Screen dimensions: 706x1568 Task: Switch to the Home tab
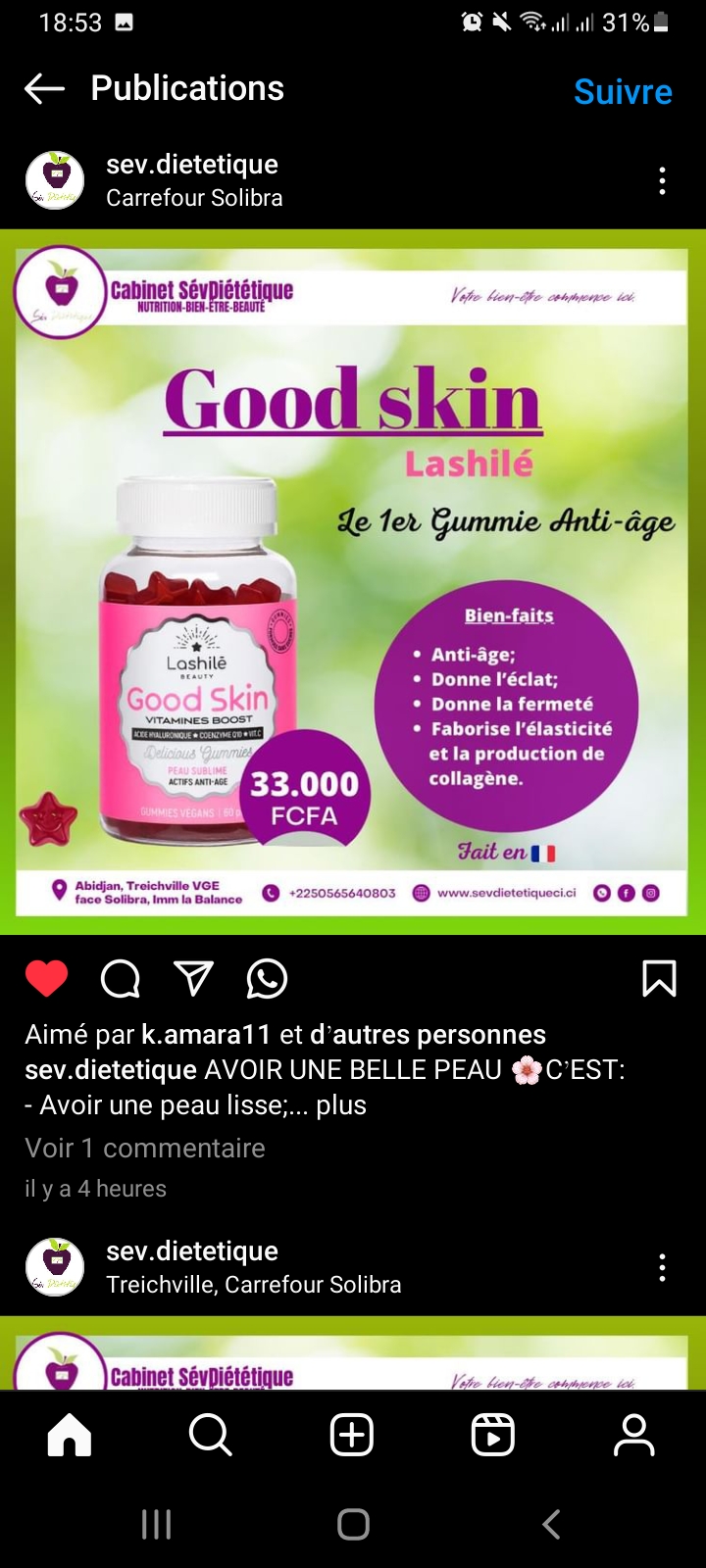coord(70,1436)
